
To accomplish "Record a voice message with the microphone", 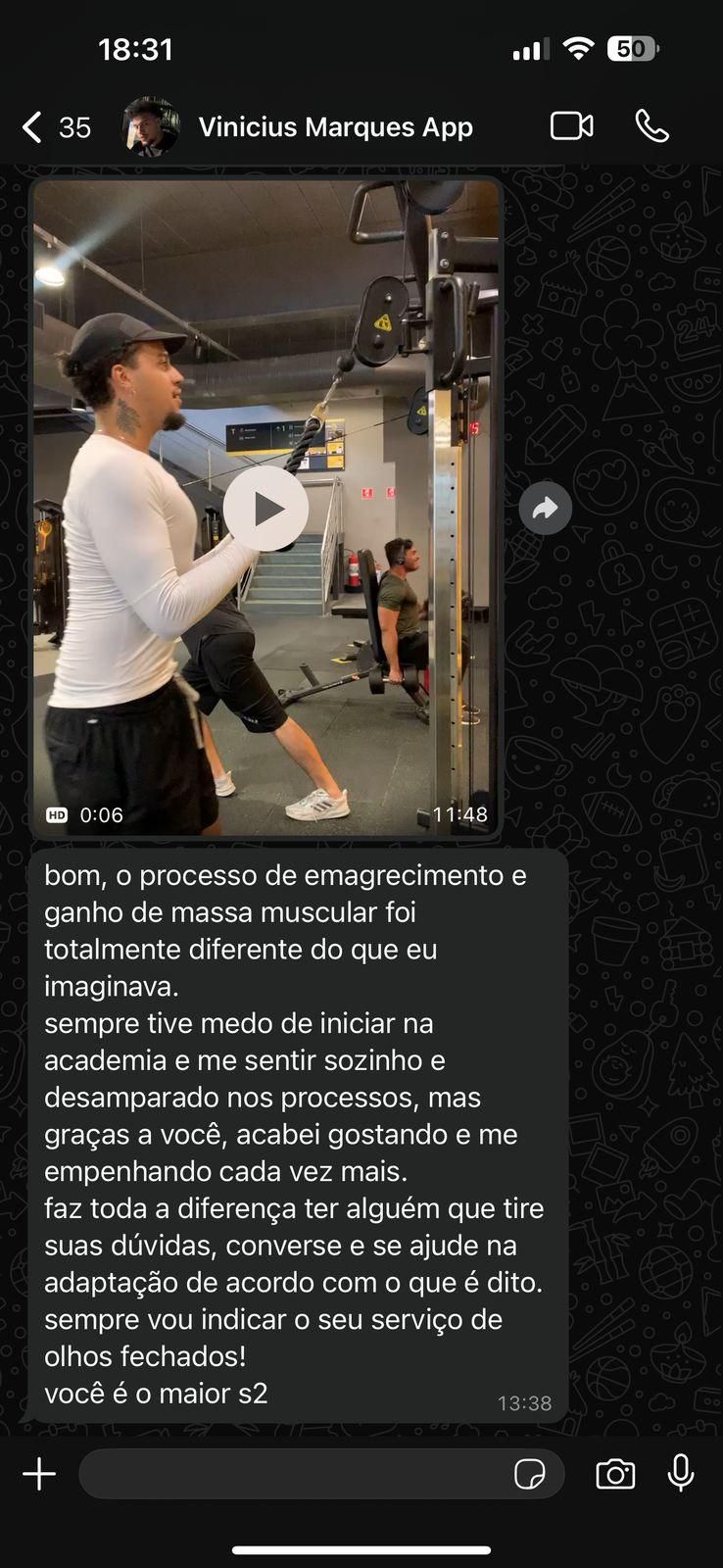I will click(681, 1473).
